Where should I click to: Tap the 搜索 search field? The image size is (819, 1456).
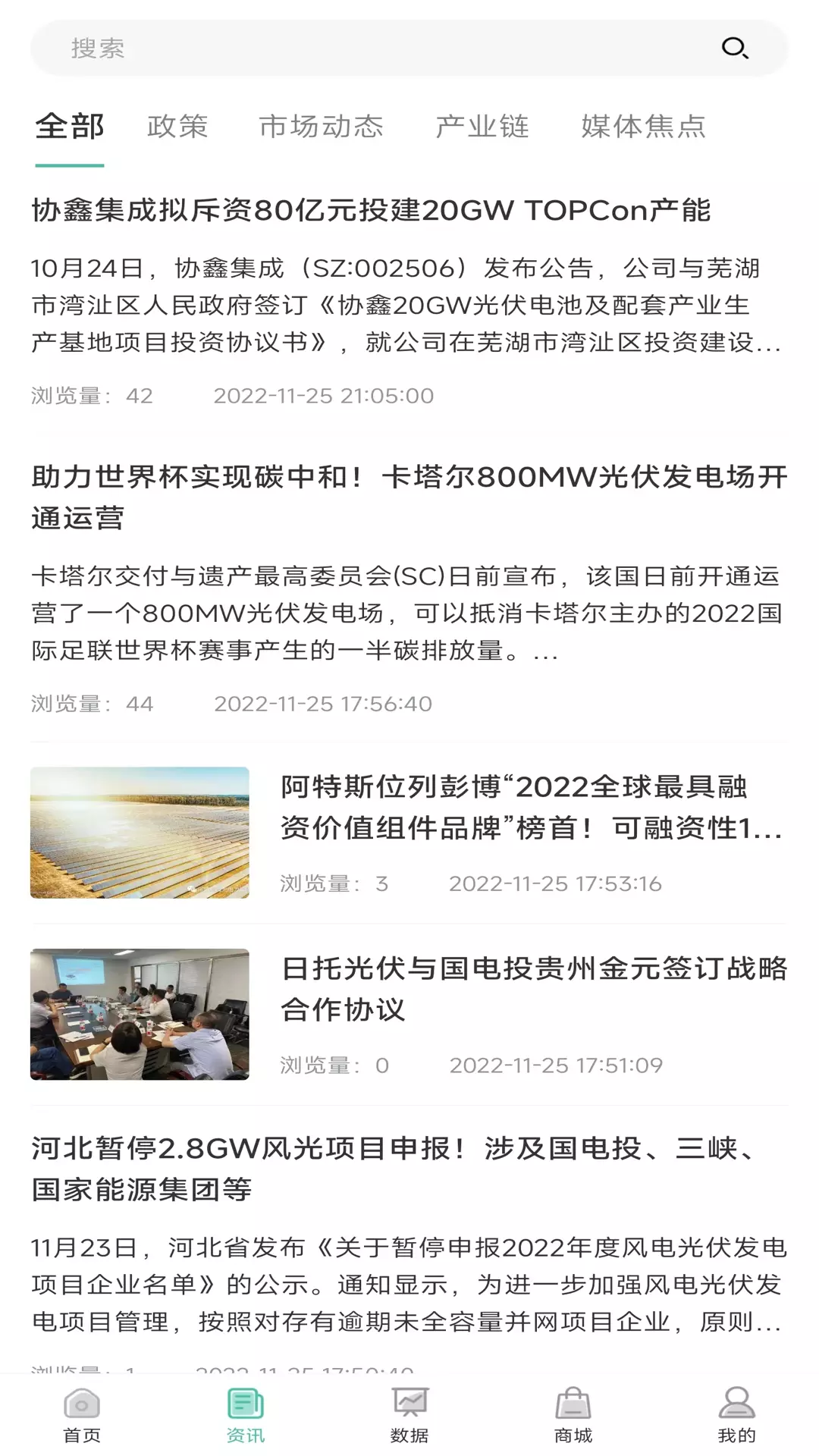coord(409,48)
